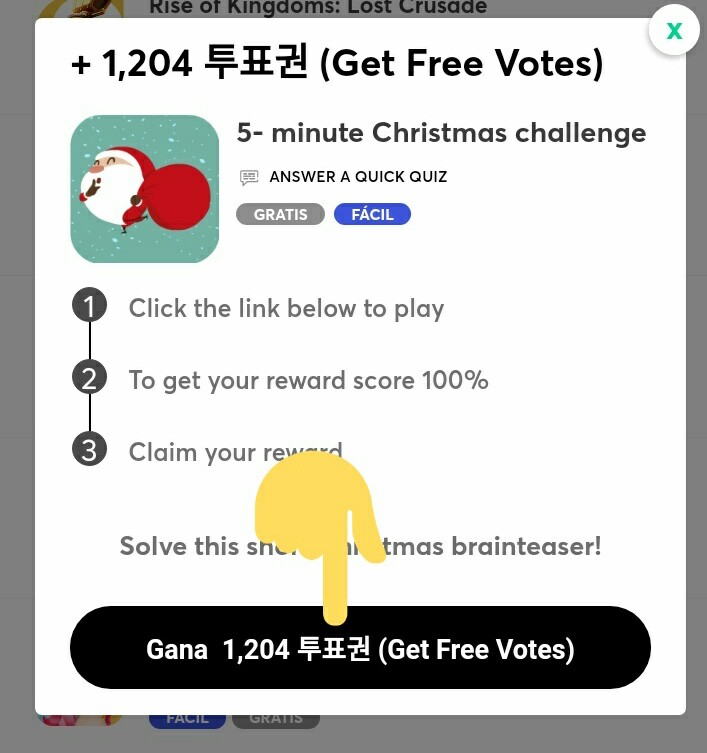Viewport: 707px width, 753px height.
Task: Close the free votes dialog
Action: click(674, 31)
